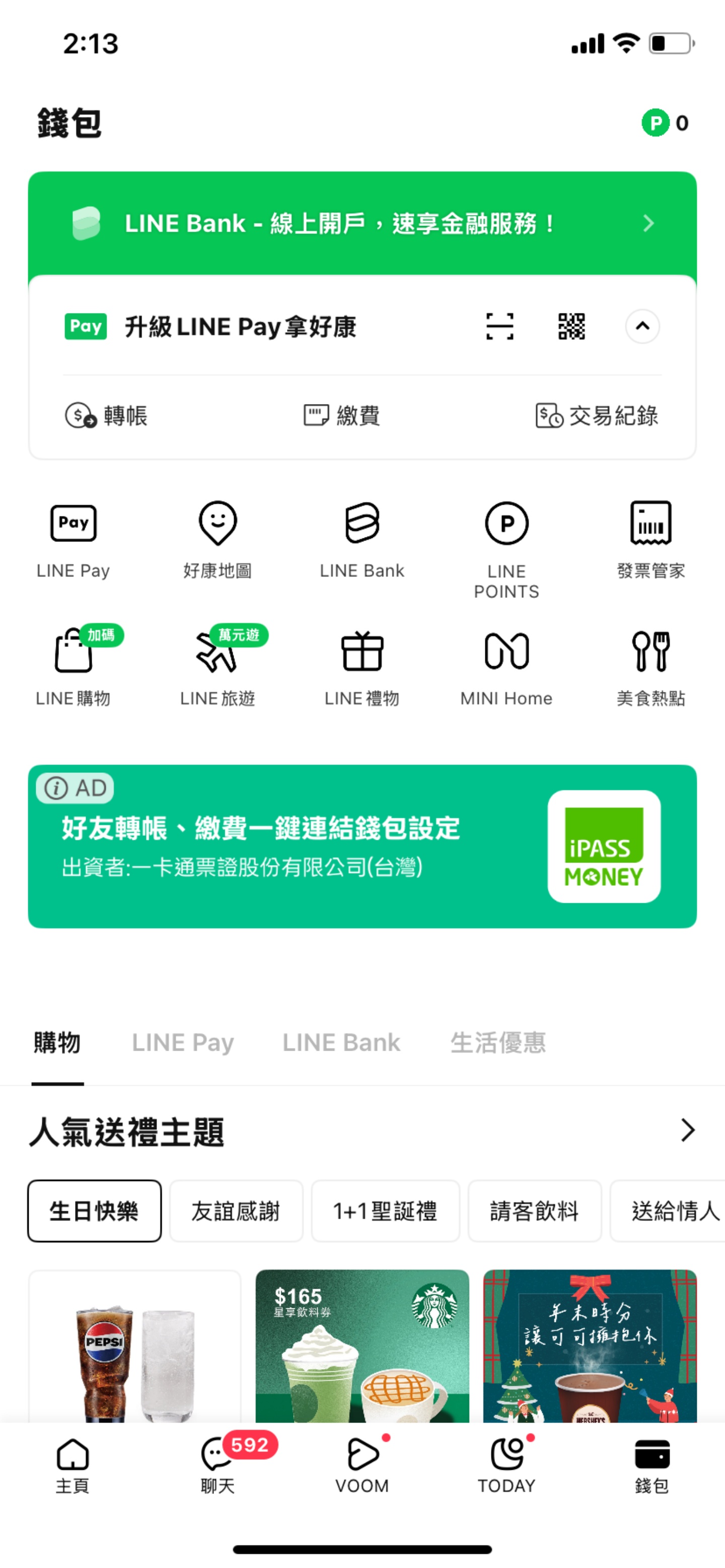Switch to the LINE Pay tab
The height and width of the screenshot is (1568, 725).
(183, 1042)
